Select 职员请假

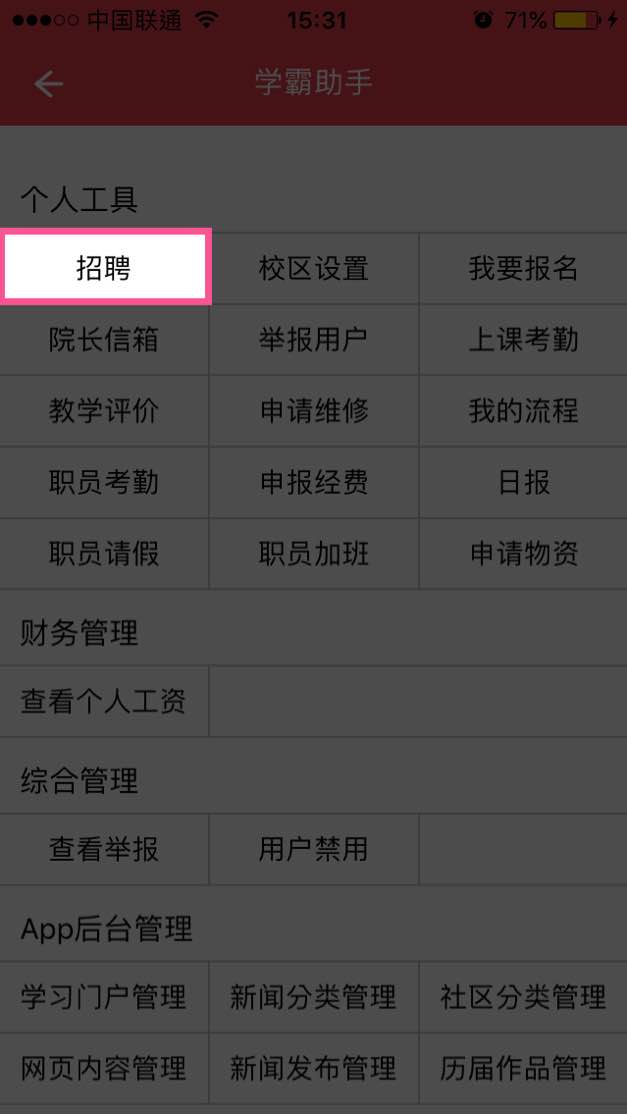104,553
